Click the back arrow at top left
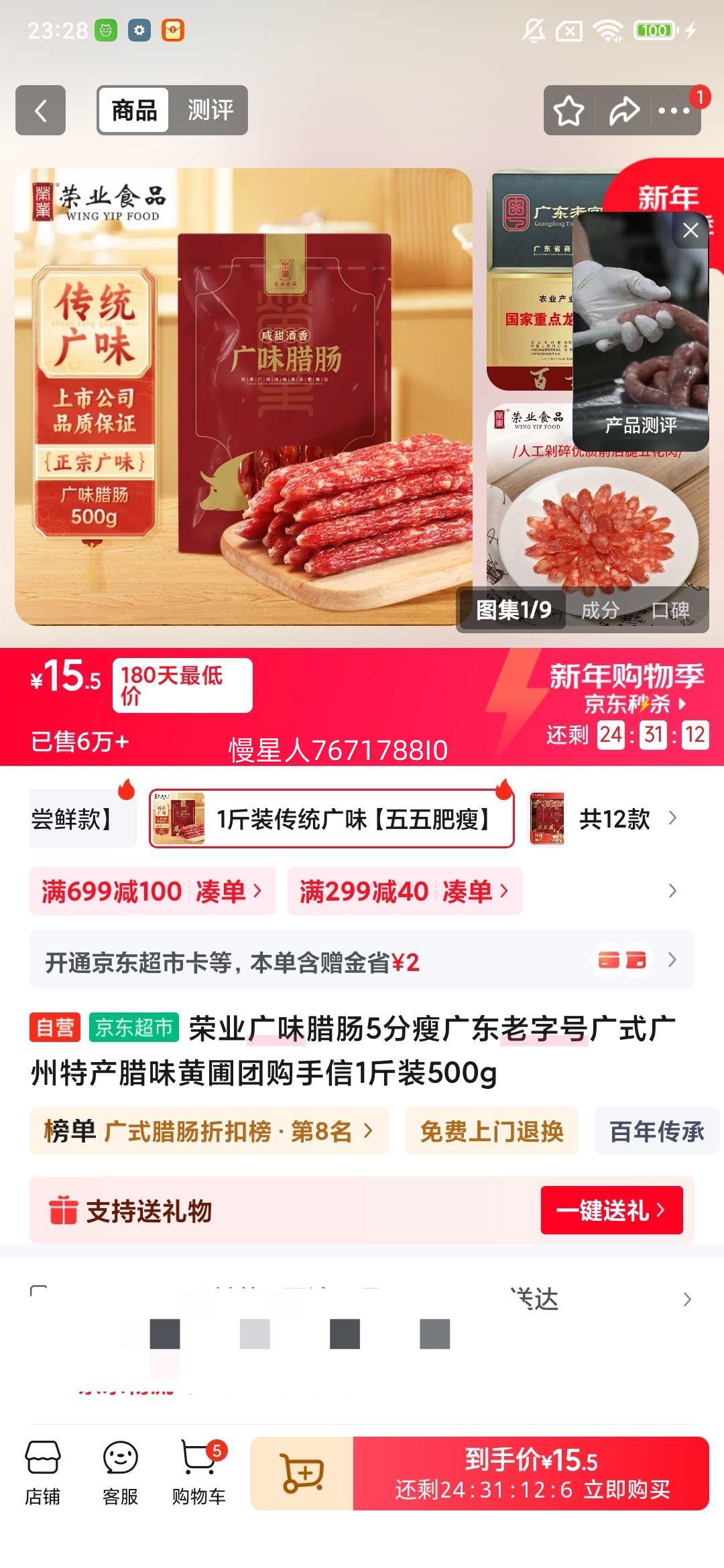The height and width of the screenshot is (1568, 724). click(x=40, y=110)
